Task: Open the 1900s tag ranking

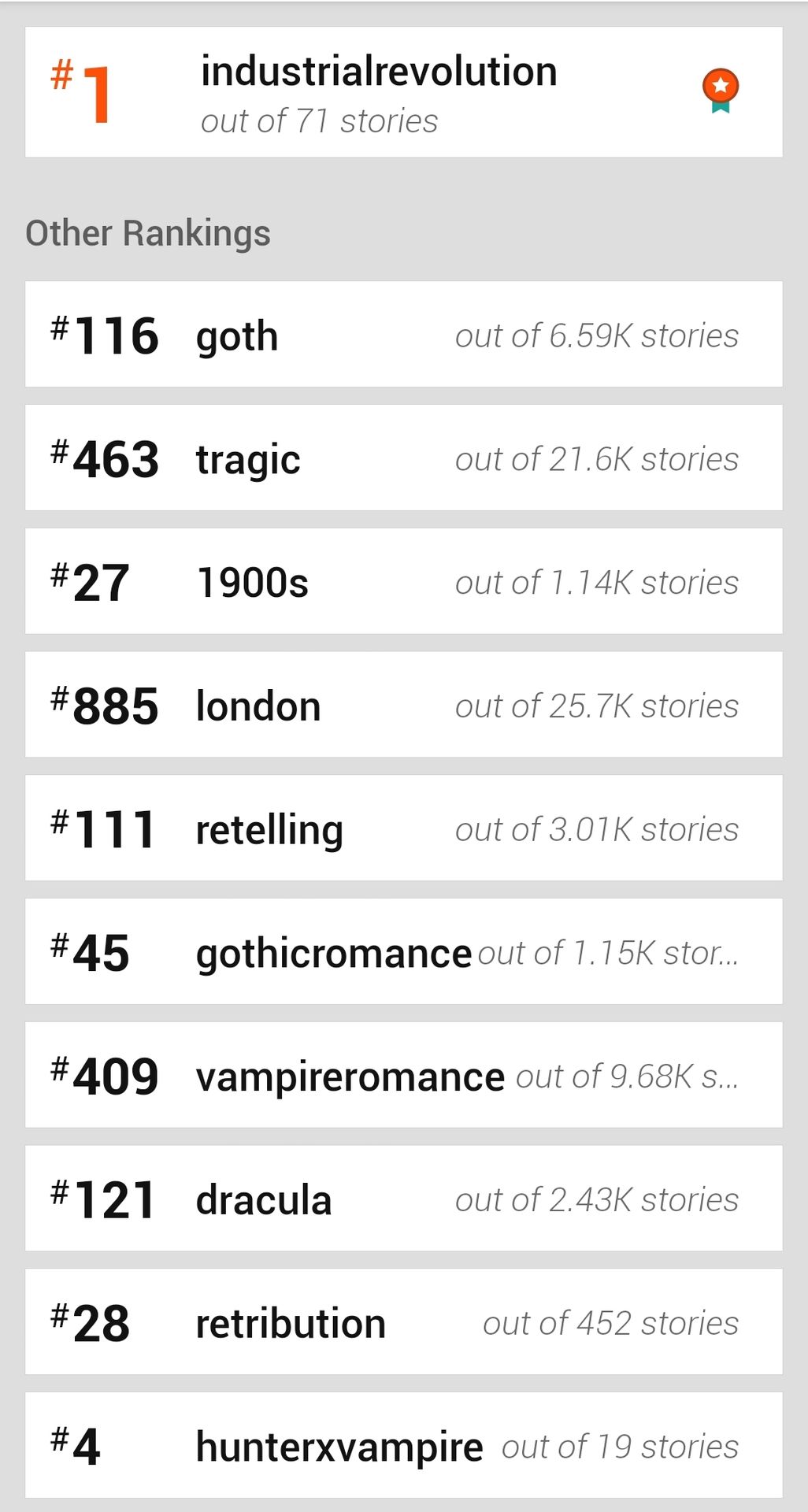Action: (x=404, y=581)
